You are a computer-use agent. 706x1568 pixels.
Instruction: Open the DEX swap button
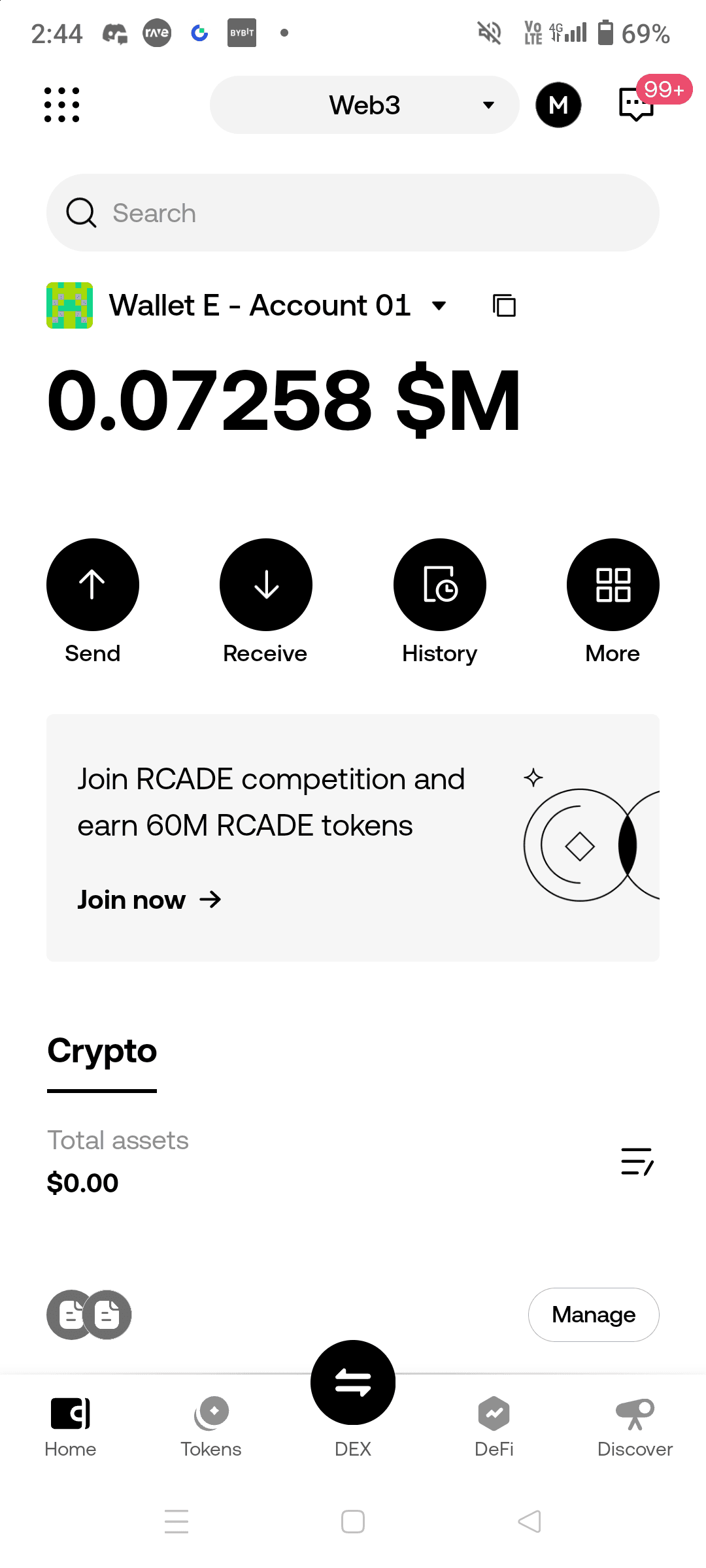(x=353, y=1383)
